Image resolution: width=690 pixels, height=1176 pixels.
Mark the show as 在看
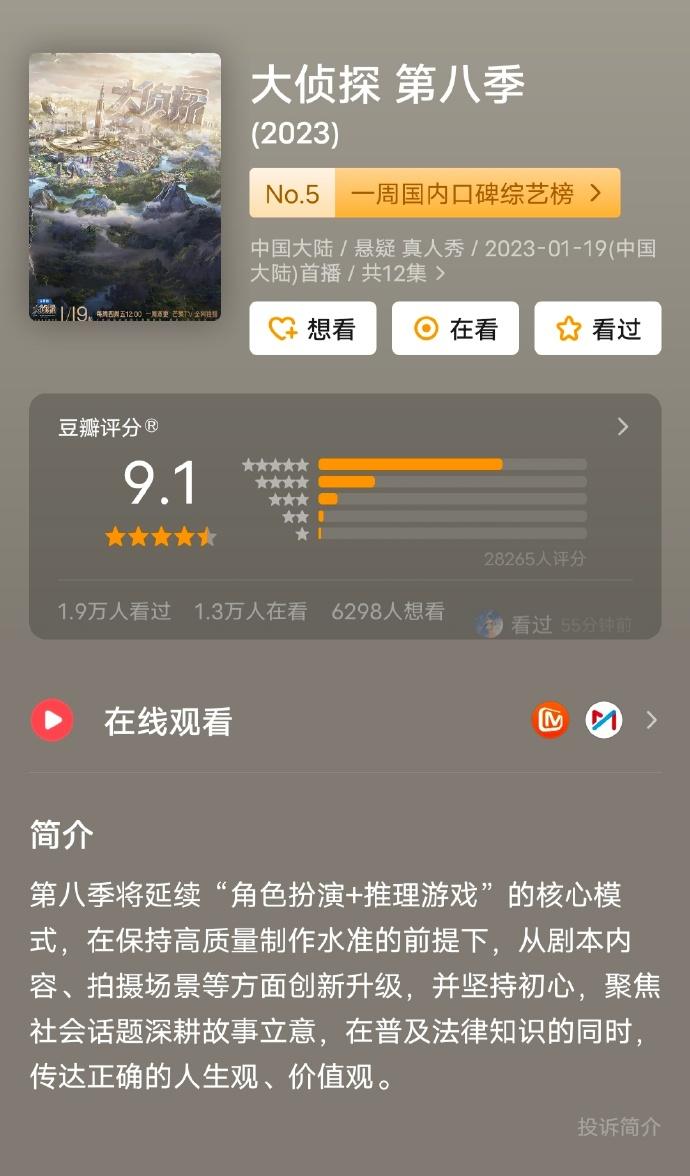[455, 328]
